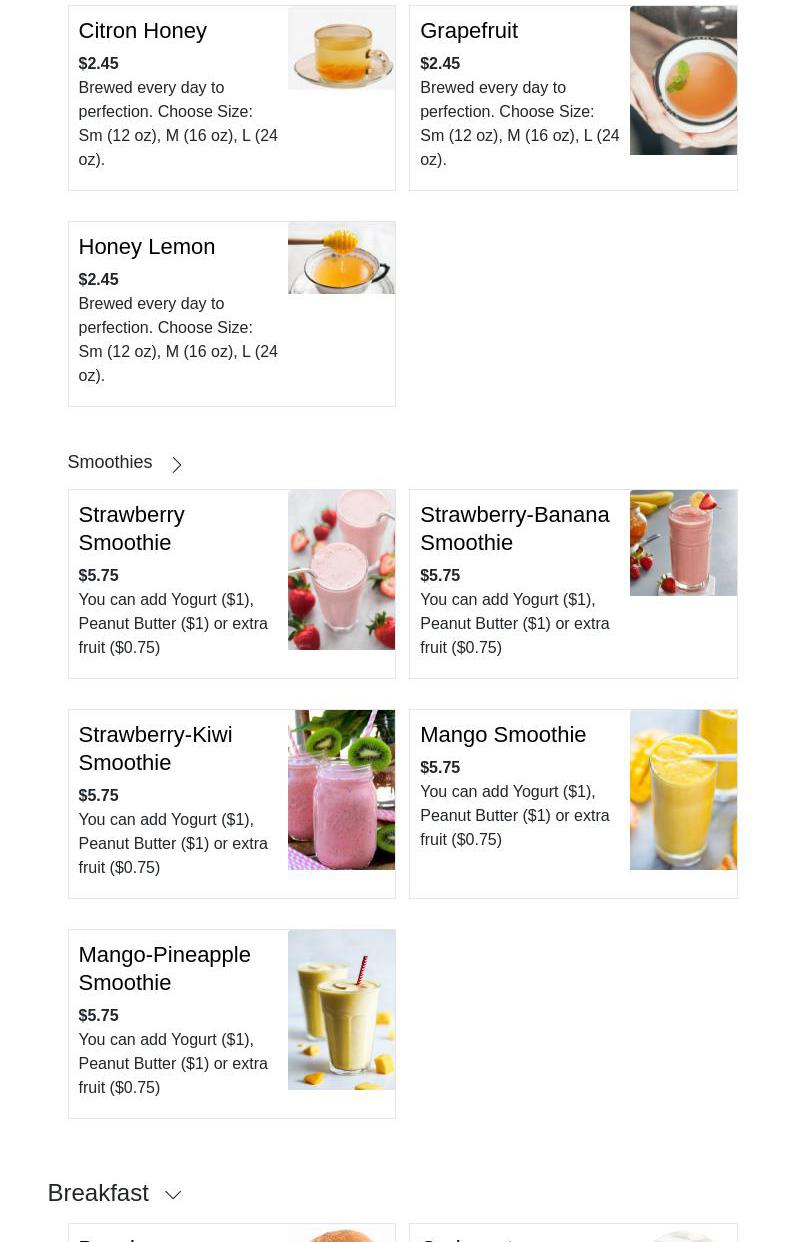The width and height of the screenshot is (785, 1242).
Task: Expand the Smoothies section chevron
Action: 176,465
